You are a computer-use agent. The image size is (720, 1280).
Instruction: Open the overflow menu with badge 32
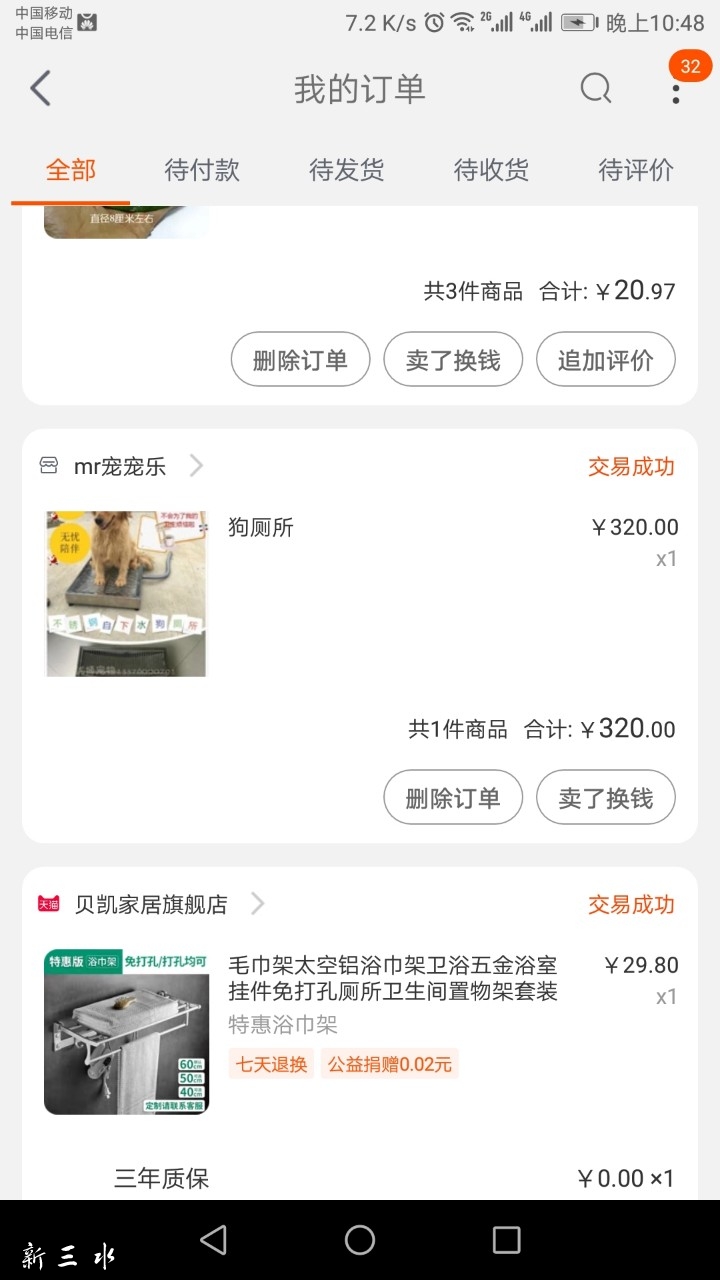pyautogui.click(x=677, y=89)
